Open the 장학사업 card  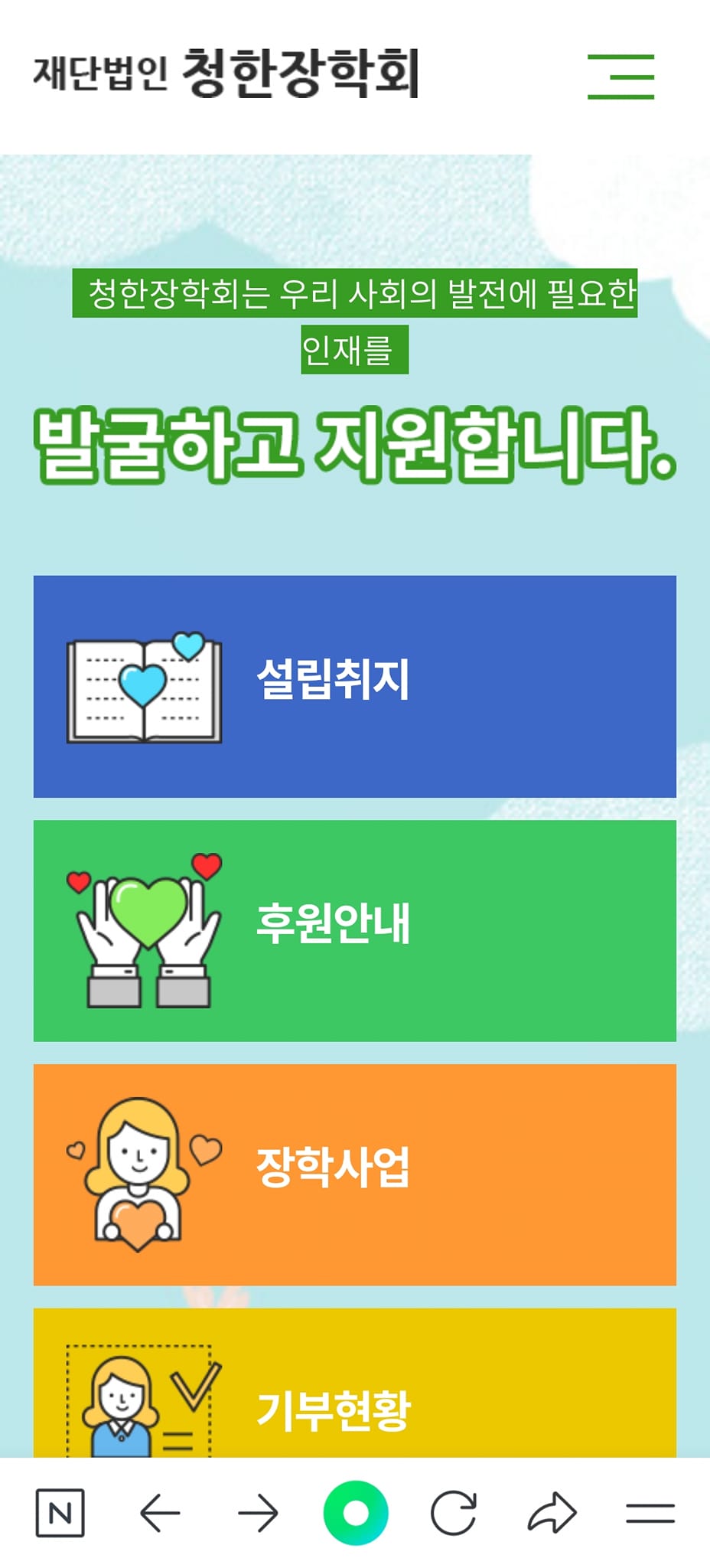point(354,1174)
